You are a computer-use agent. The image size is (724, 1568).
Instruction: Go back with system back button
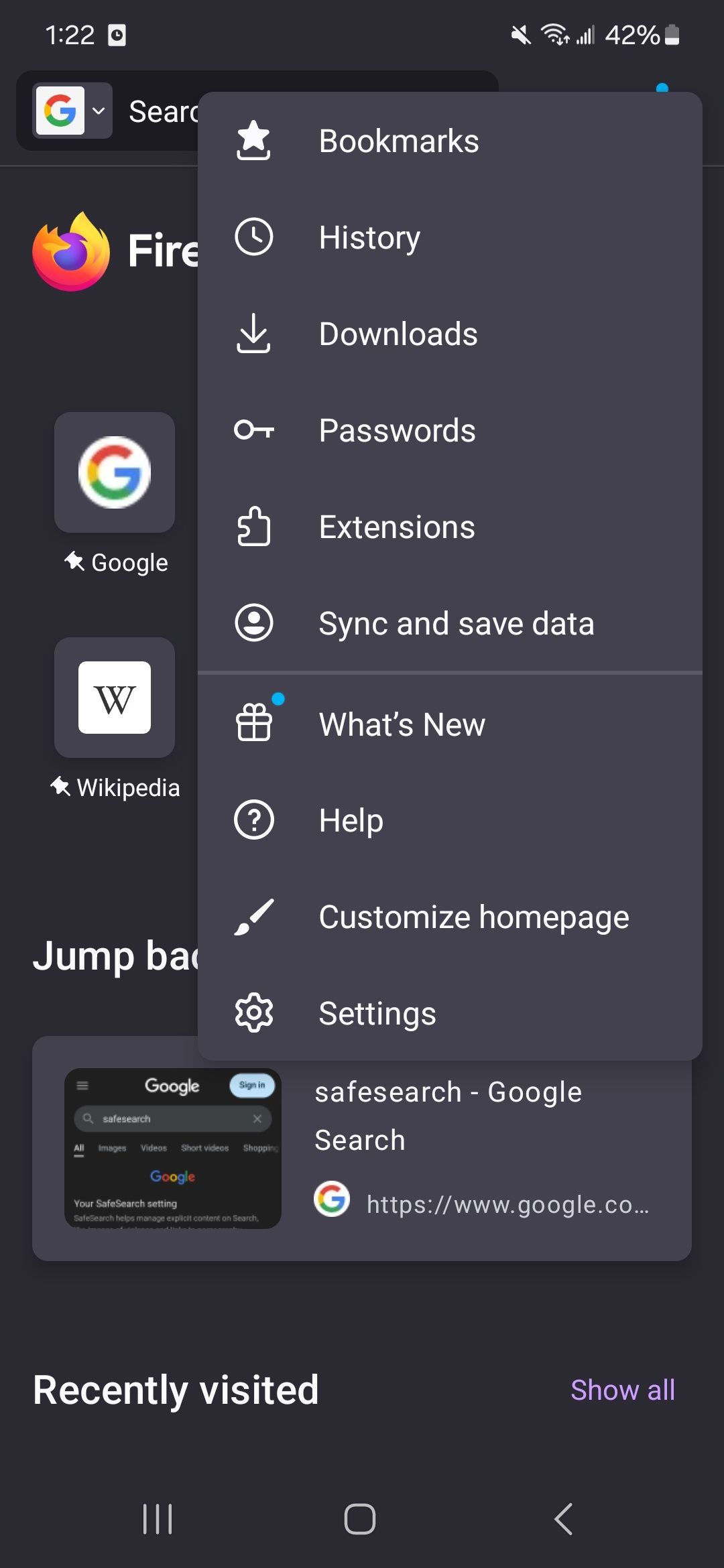click(564, 1518)
